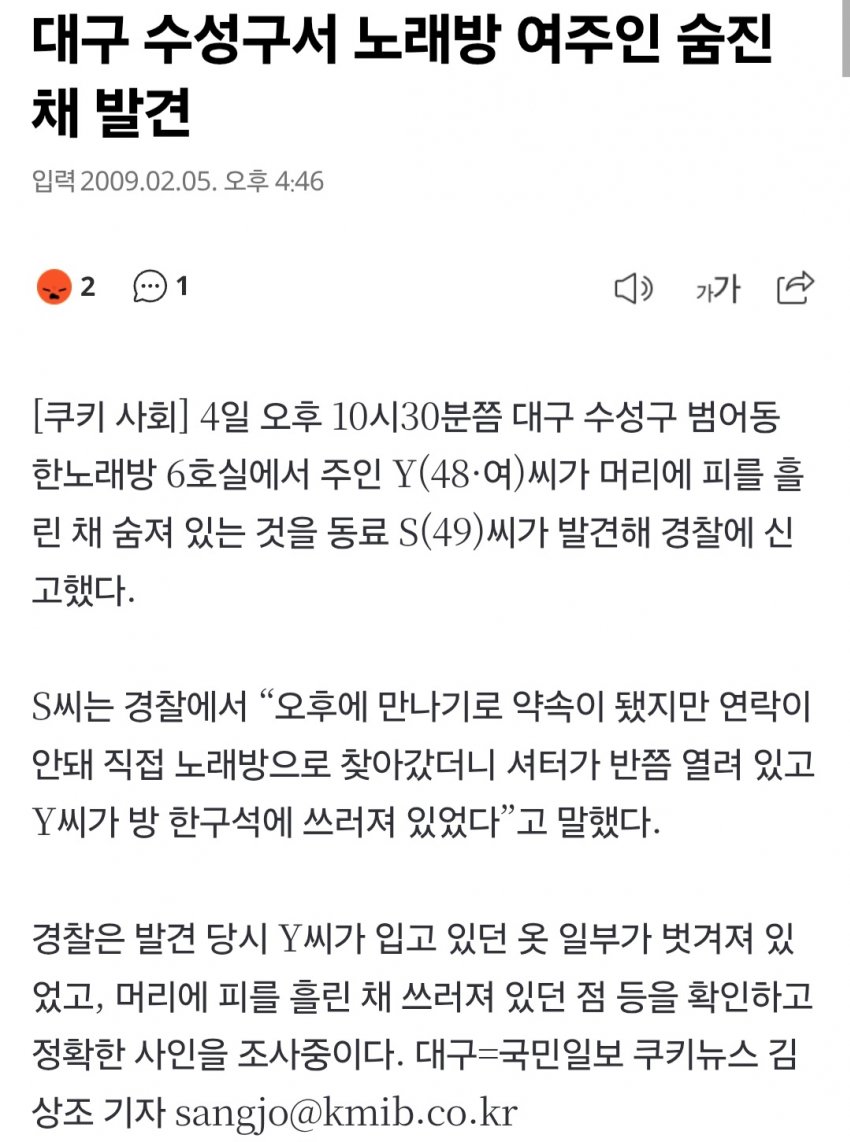Share this news article
This screenshot has height=1142, width=850.
coord(796,288)
